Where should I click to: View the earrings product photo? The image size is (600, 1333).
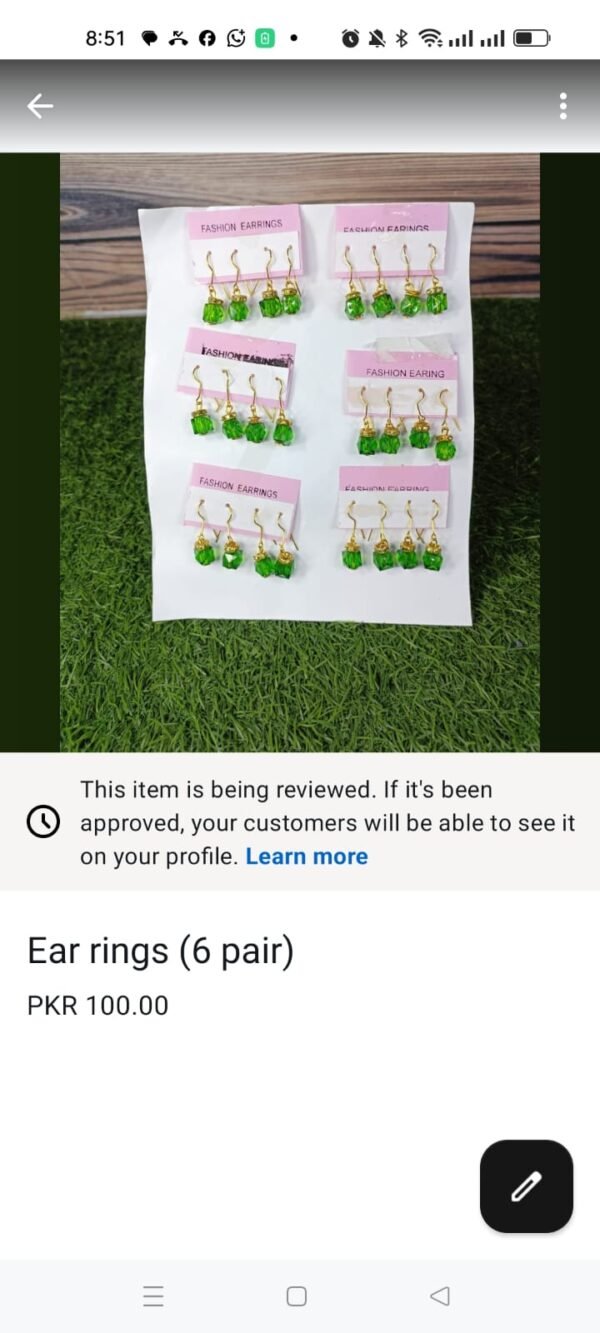pos(300,452)
